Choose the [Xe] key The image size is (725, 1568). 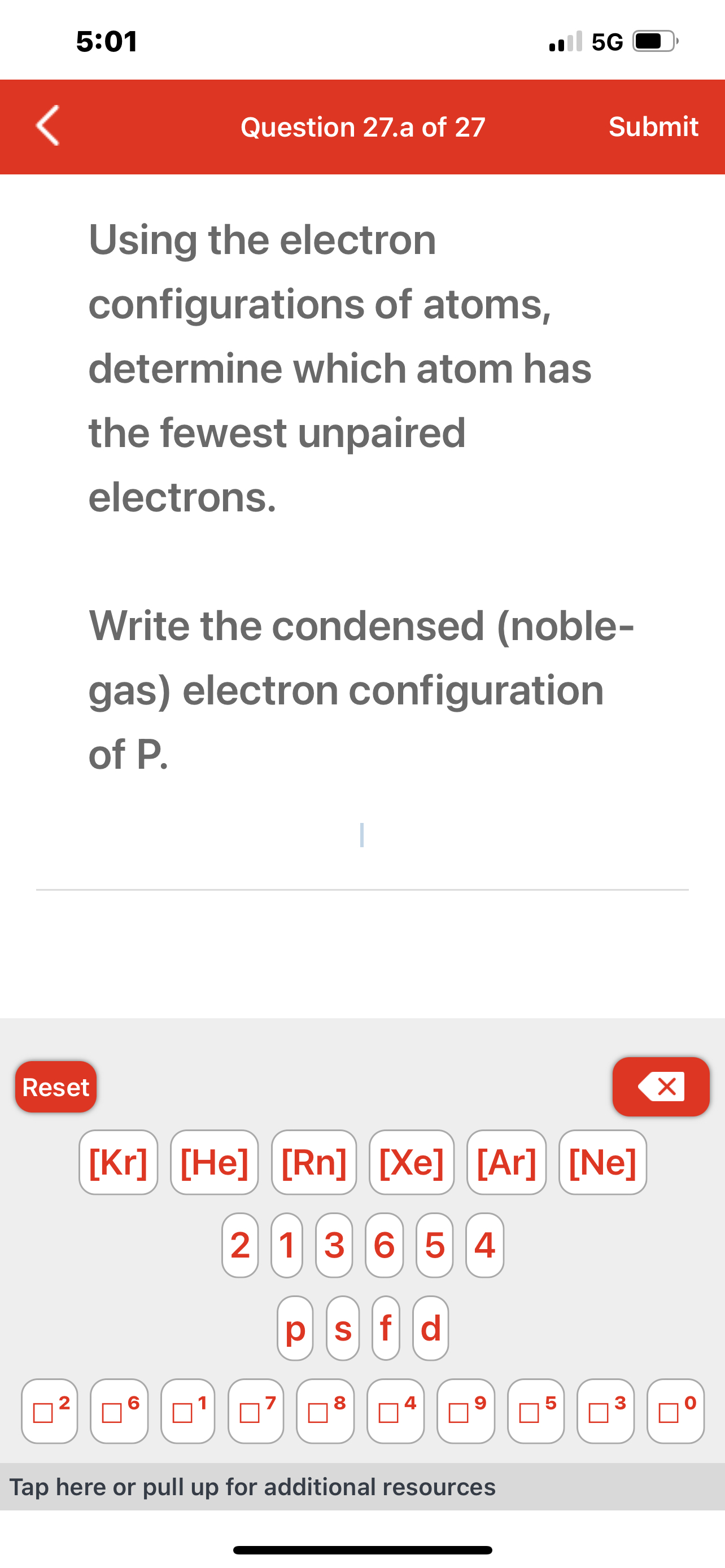point(412,1162)
